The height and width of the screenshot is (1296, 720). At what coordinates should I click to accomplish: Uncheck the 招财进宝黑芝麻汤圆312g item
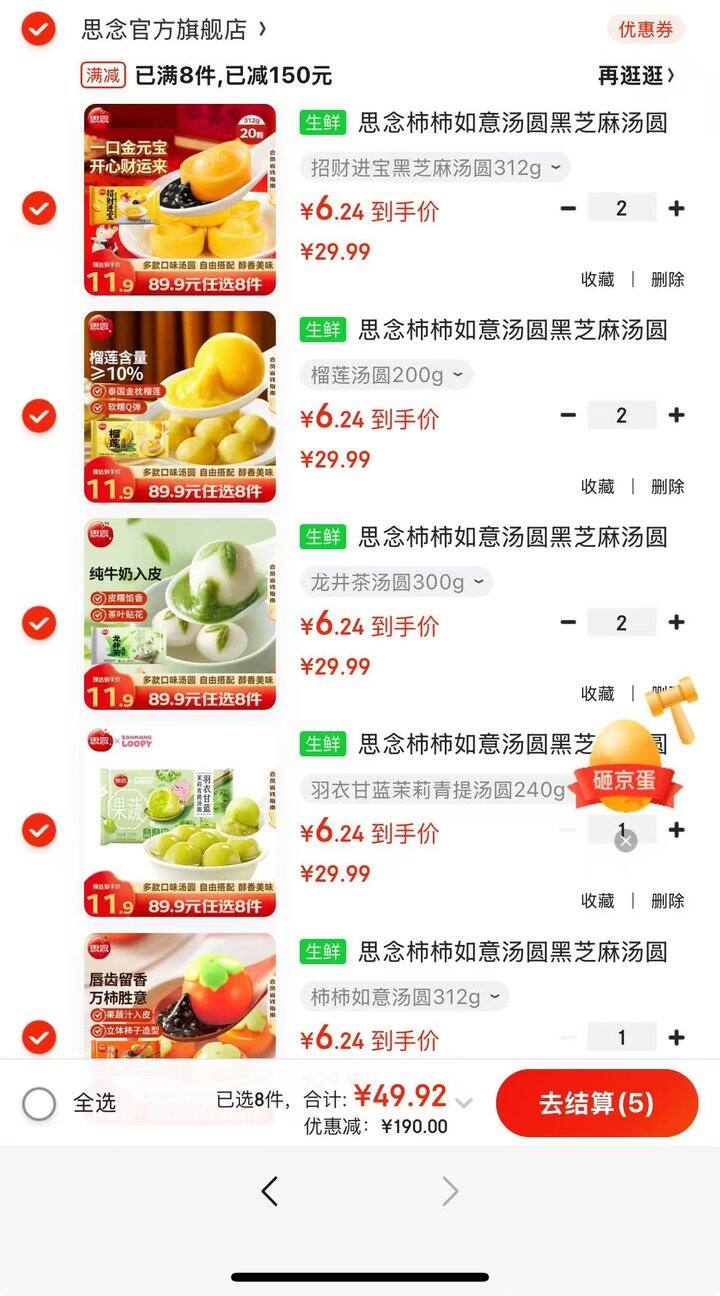coord(39,208)
